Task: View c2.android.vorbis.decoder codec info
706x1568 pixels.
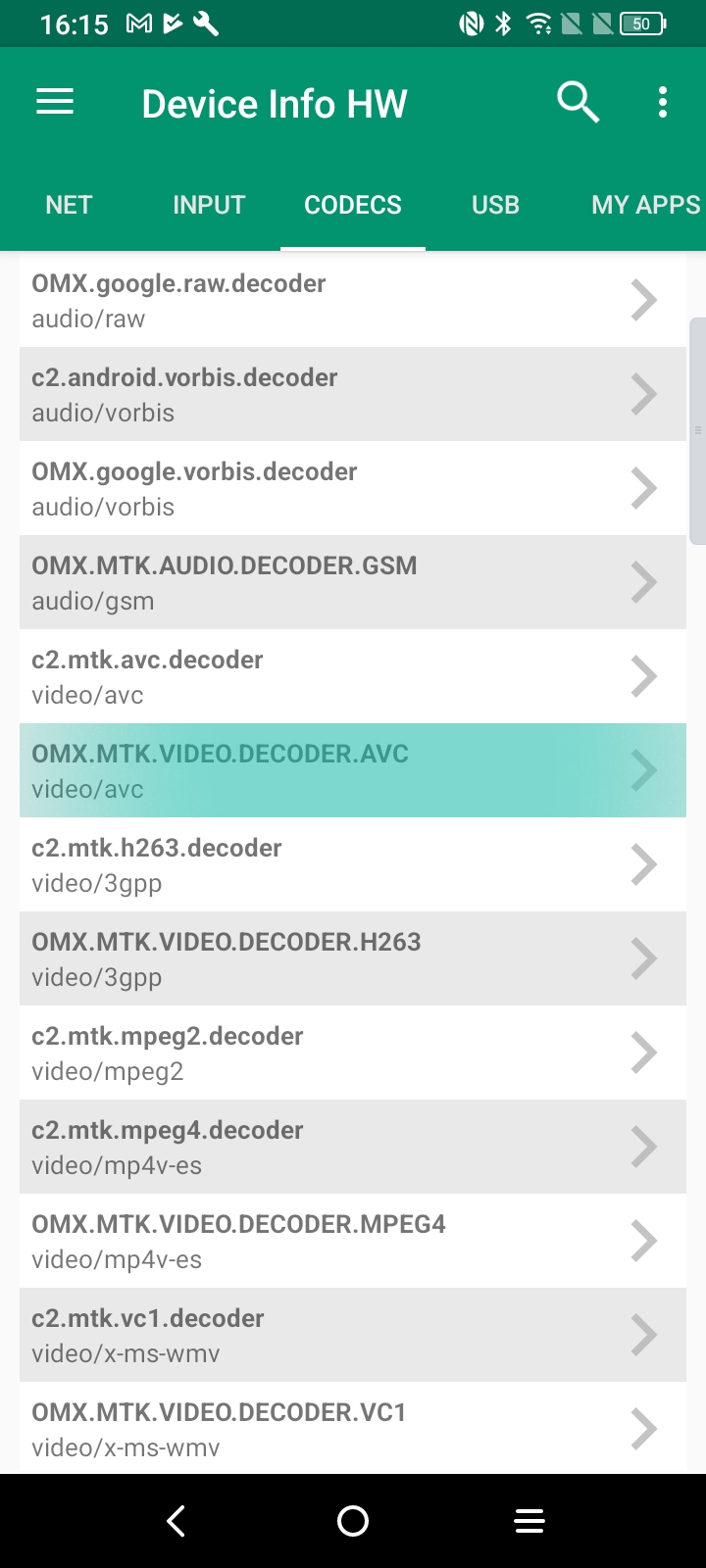Action: (x=353, y=394)
